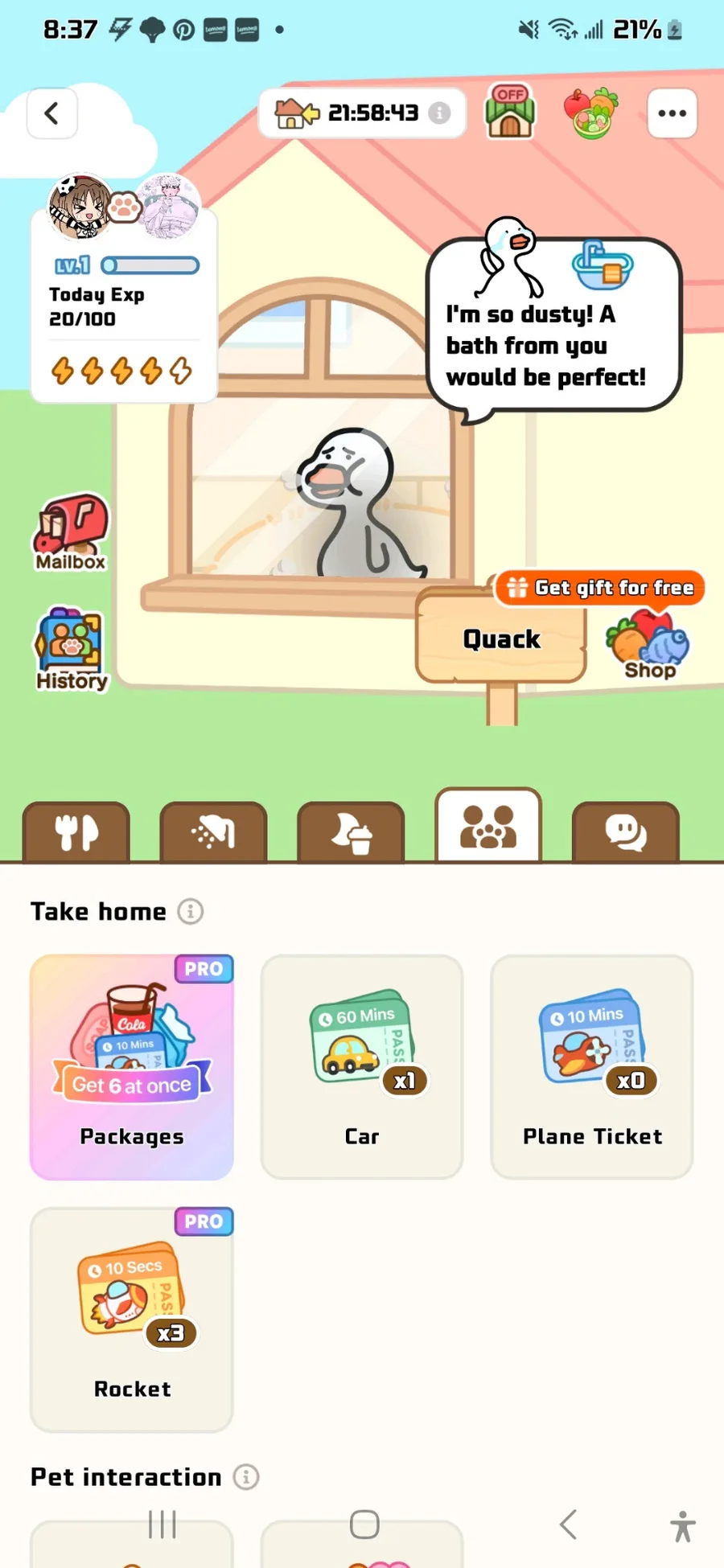Open the three-dot overflow menu

(x=672, y=113)
